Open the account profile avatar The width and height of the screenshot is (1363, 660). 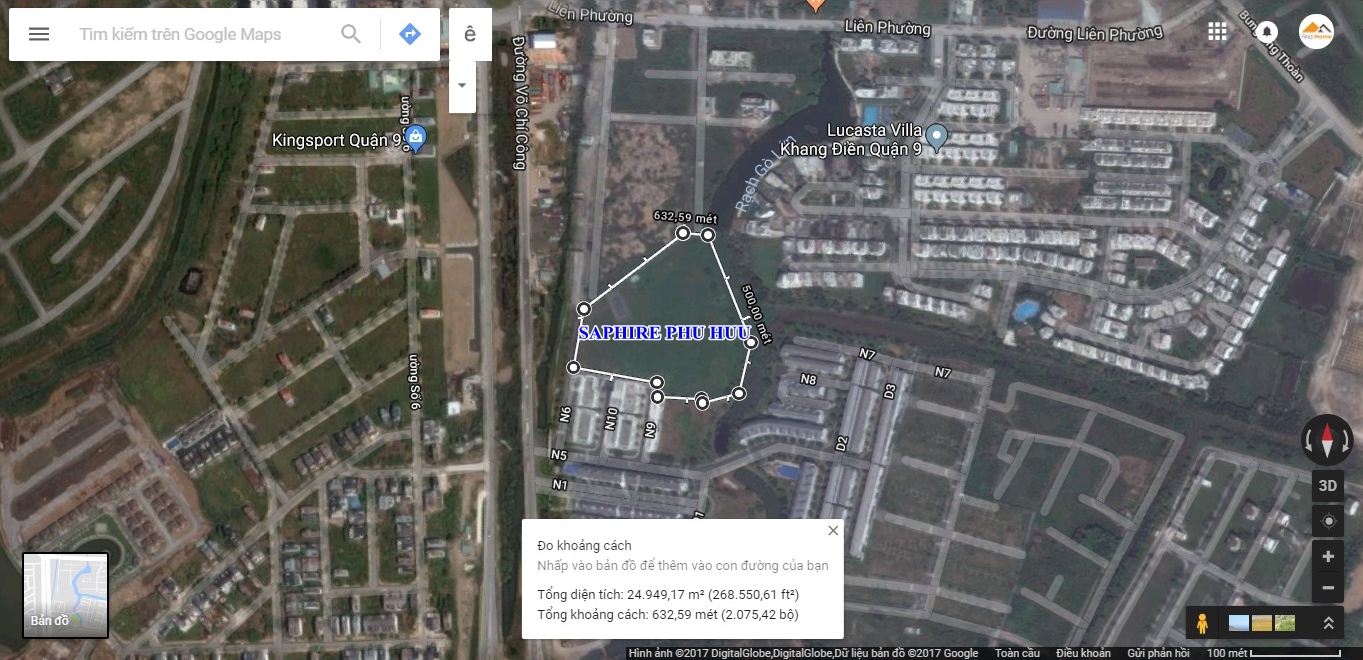(x=1316, y=31)
